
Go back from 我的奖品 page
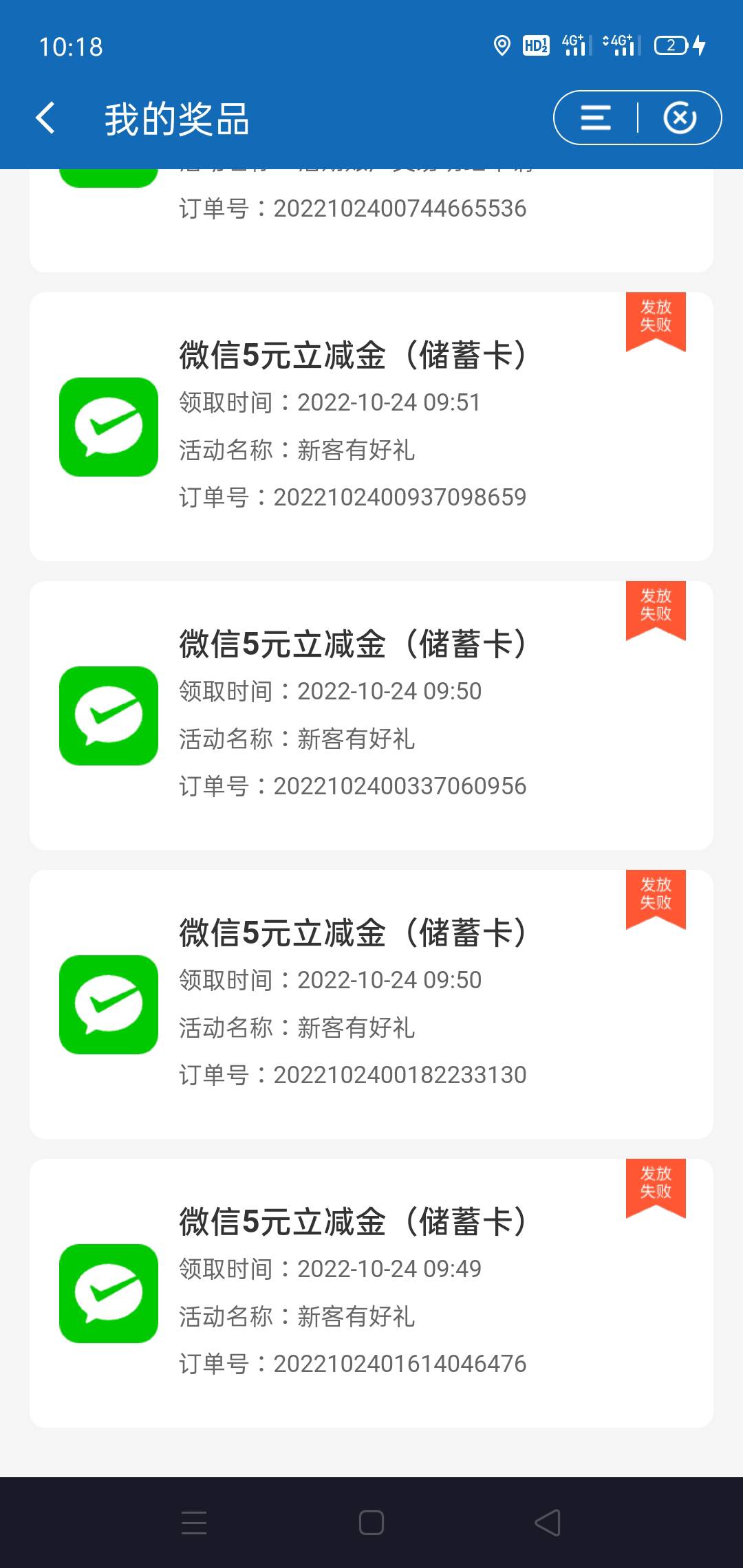point(45,118)
